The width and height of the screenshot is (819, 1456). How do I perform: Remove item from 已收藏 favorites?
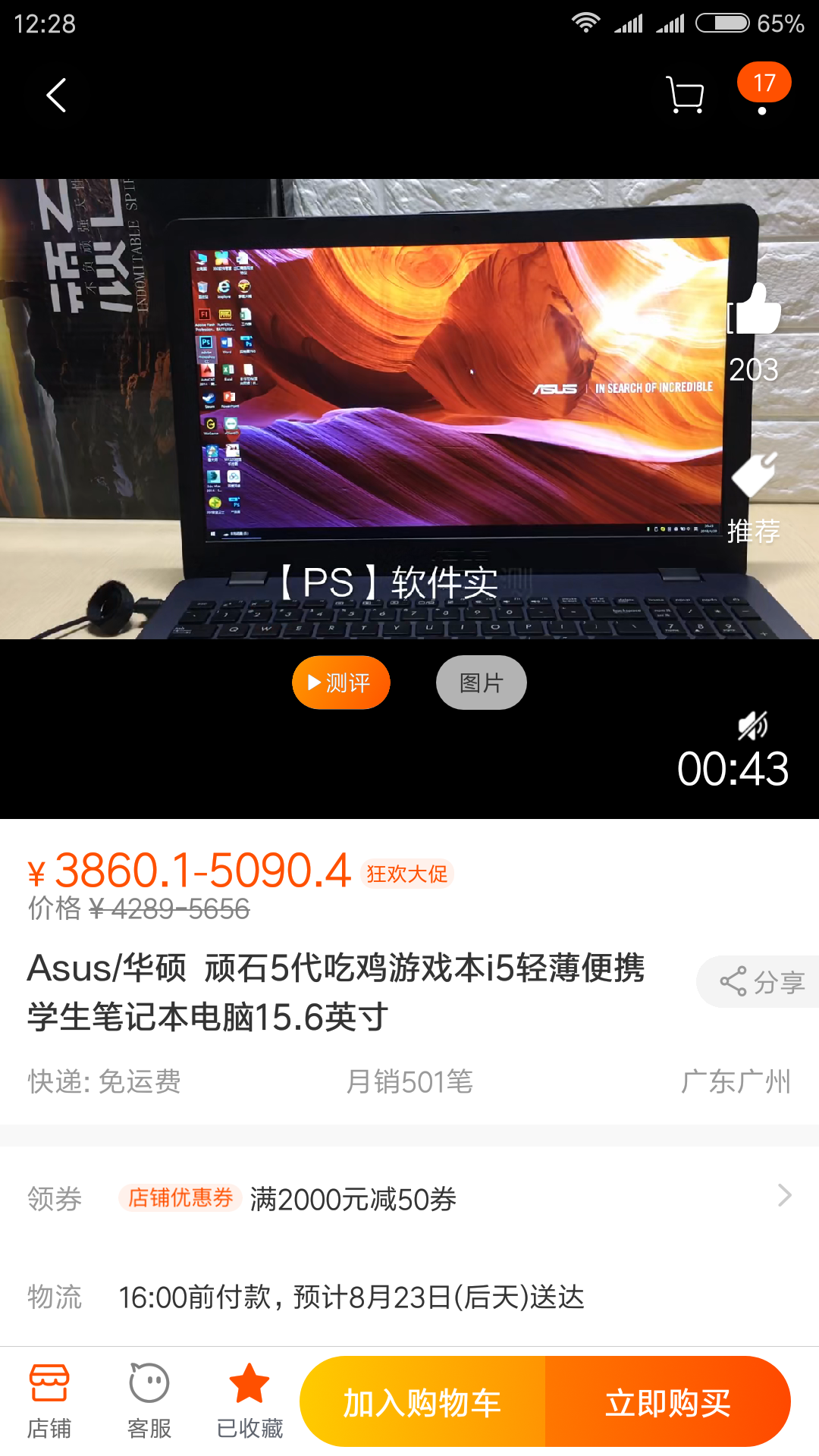(249, 1401)
